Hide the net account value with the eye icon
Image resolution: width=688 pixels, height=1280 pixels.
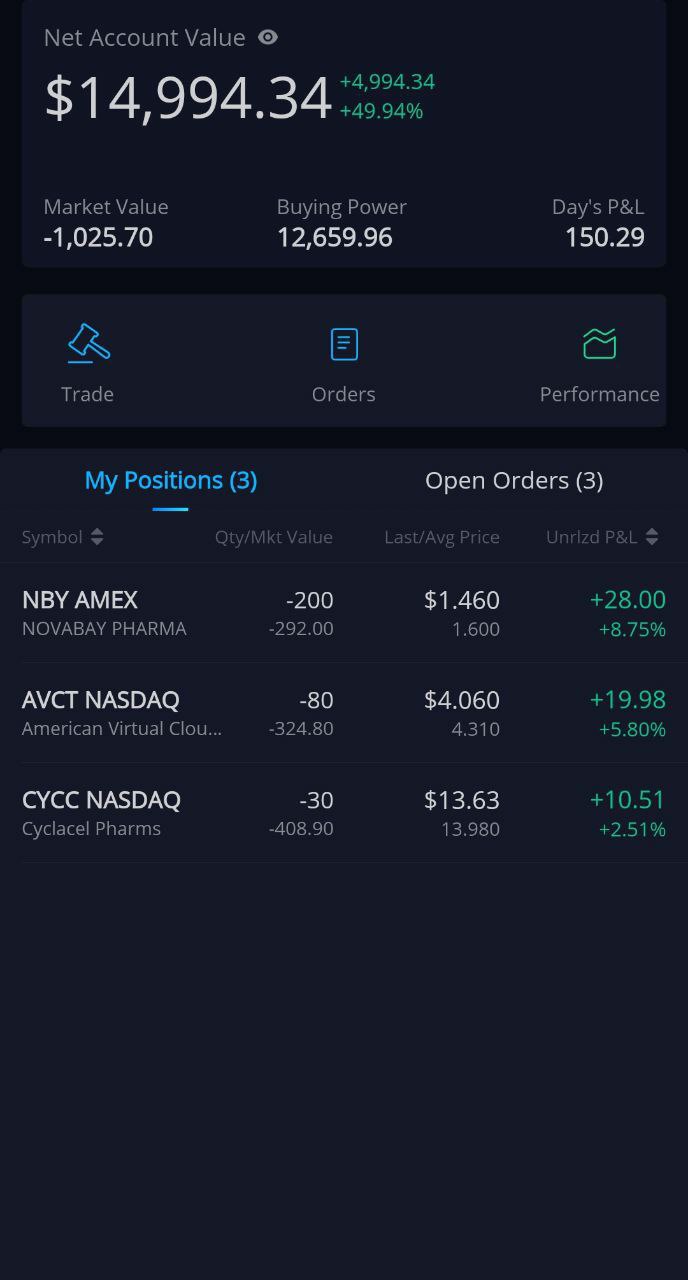pos(268,37)
